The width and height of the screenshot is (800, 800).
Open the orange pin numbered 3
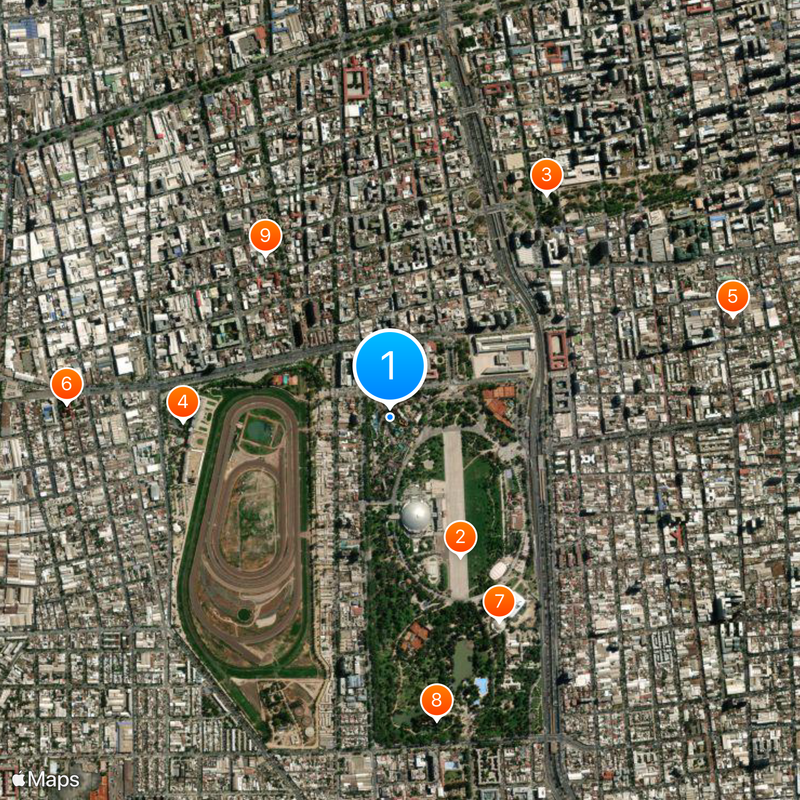click(x=545, y=176)
